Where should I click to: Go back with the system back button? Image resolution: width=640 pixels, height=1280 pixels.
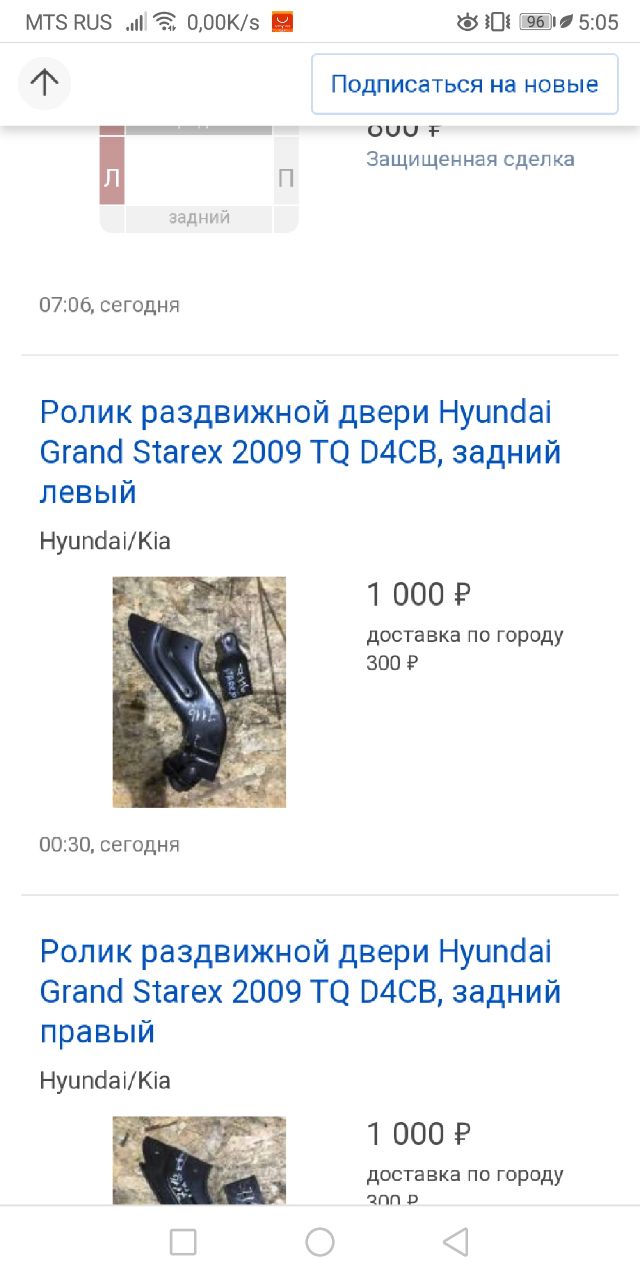456,1242
